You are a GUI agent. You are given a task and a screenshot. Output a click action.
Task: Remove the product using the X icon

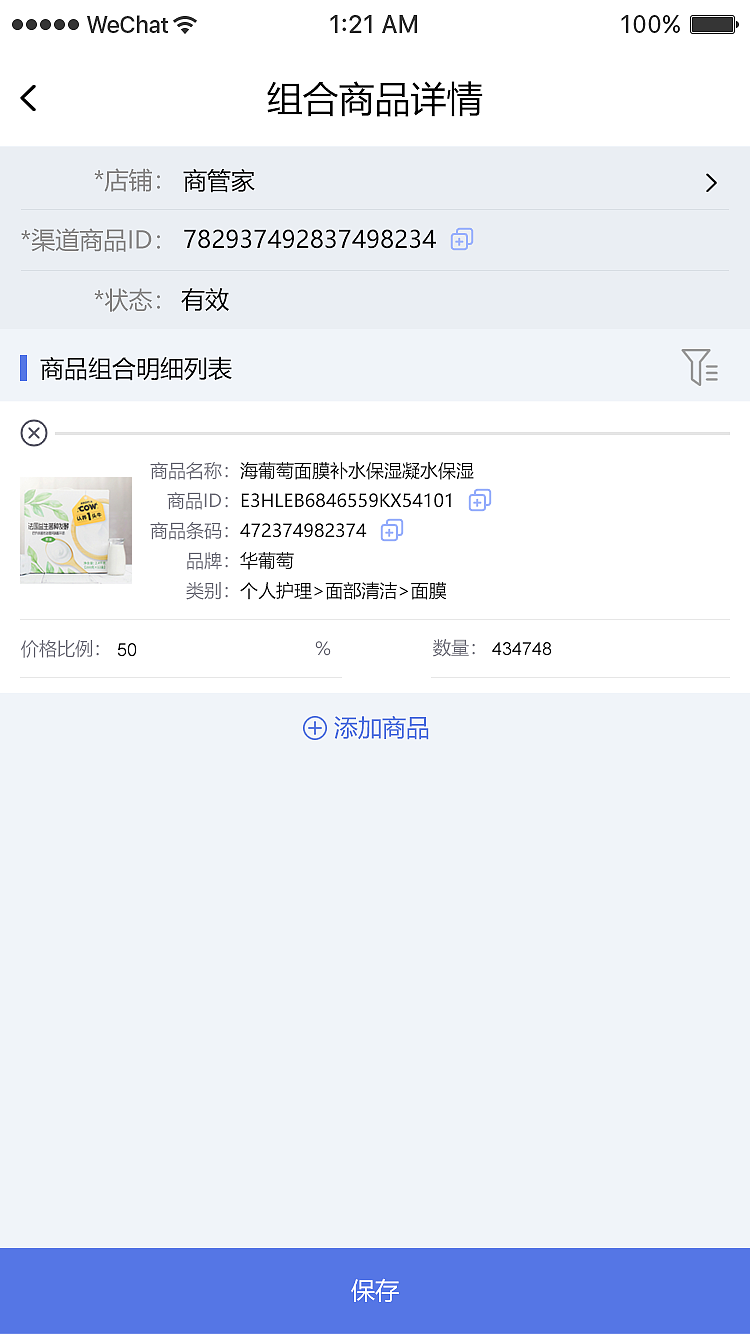33,433
